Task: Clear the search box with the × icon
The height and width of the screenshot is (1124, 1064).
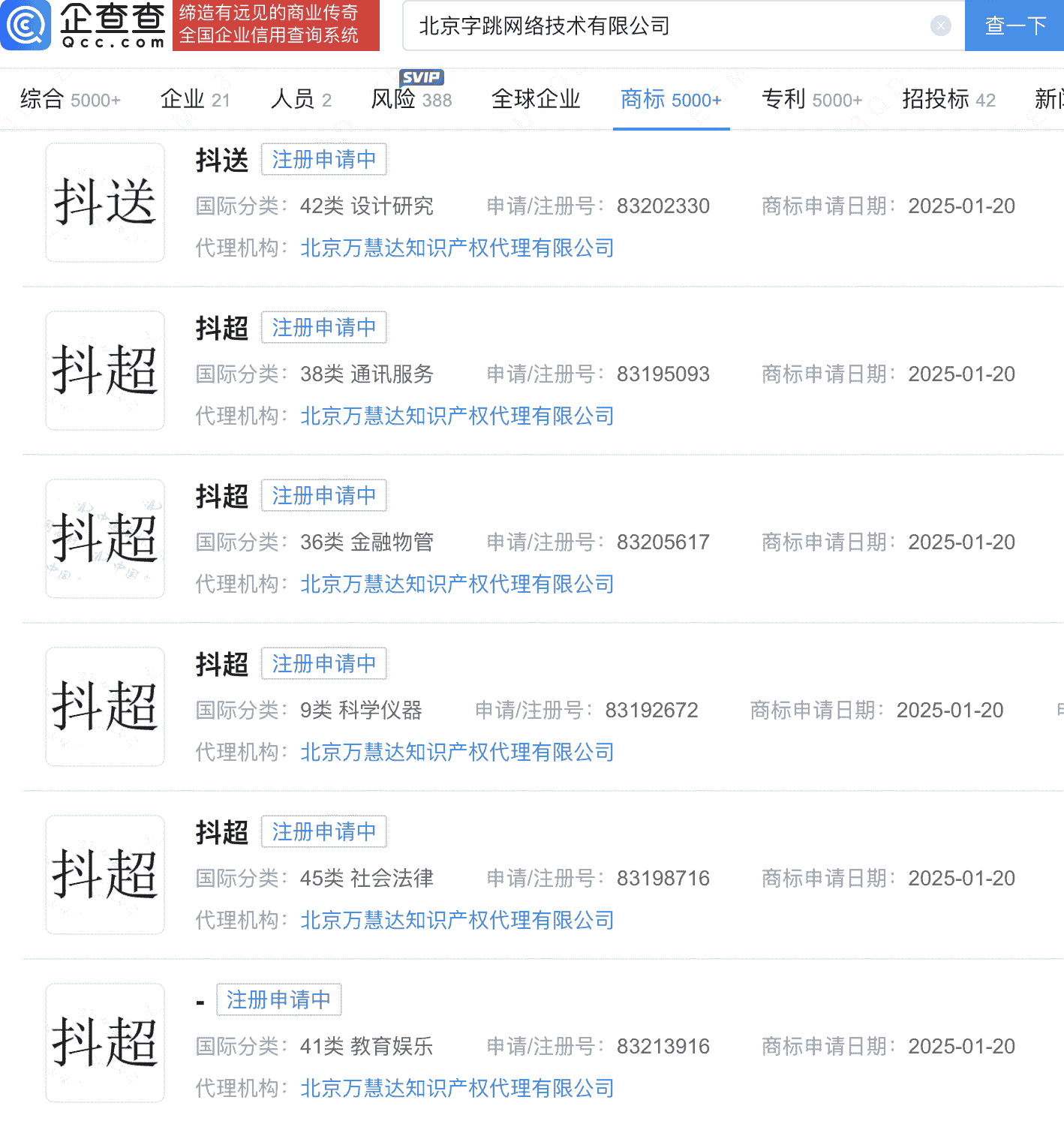Action: pyautogui.click(x=940, y=26)
